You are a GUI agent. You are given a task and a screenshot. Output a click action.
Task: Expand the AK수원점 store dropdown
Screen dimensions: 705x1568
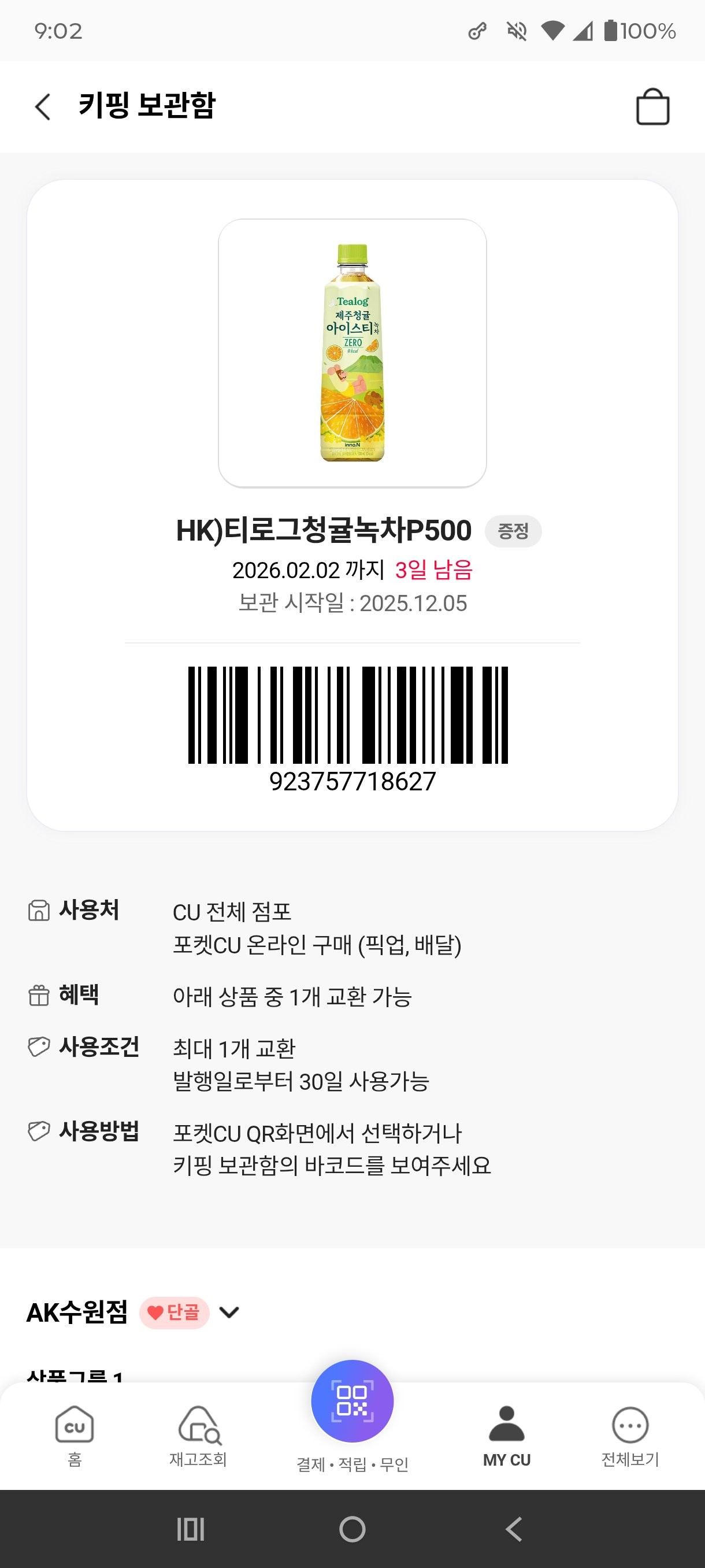[x=229, y=1312]
